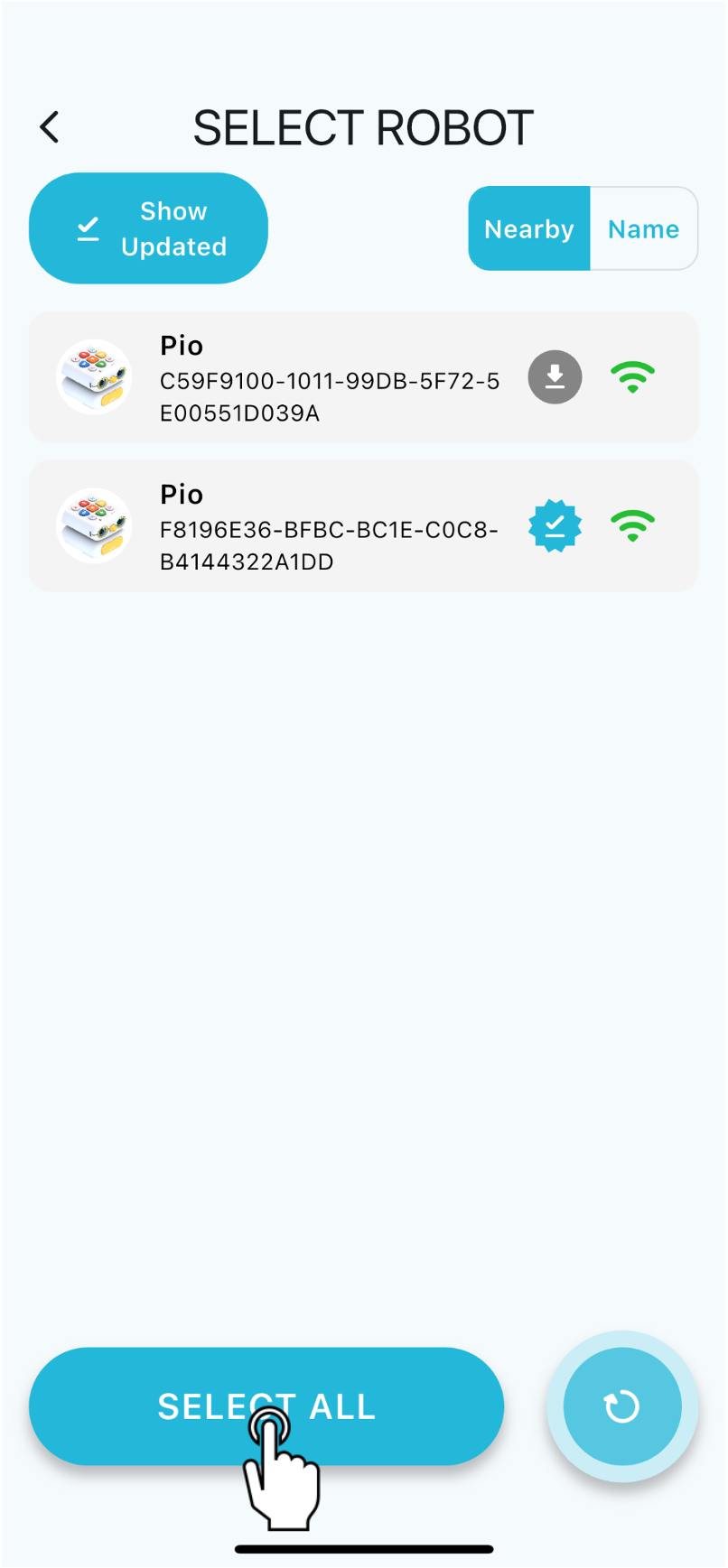Screen dimensions: 728x1568
Task: Switch sorting to Name
Action: click(643, 229)
